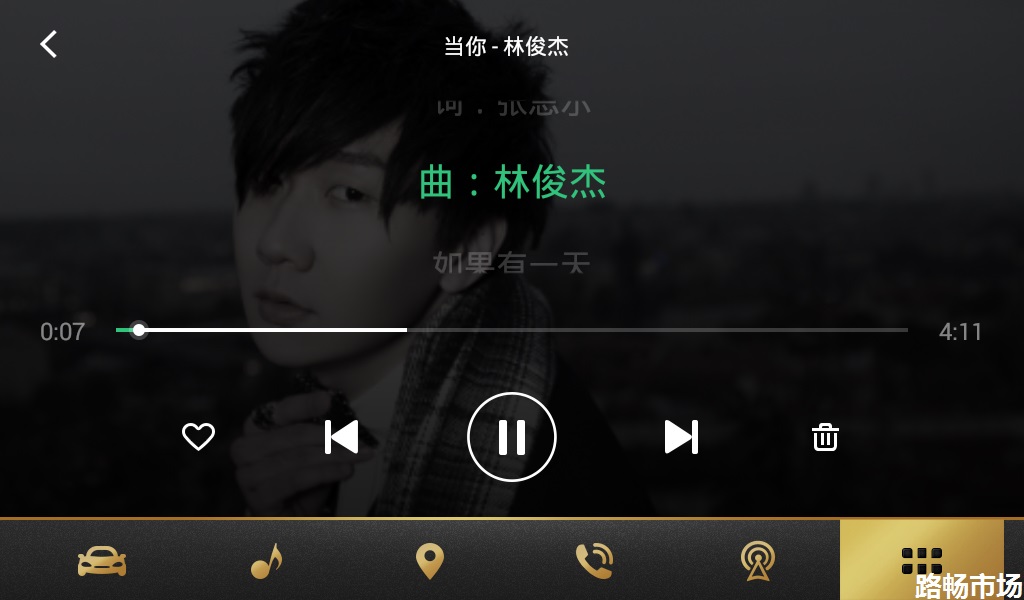Image resolution: width=1024 pixels, height=600 pixels.
Task: Delete this song with the trash icon
Action: click(x=825, y=437)
